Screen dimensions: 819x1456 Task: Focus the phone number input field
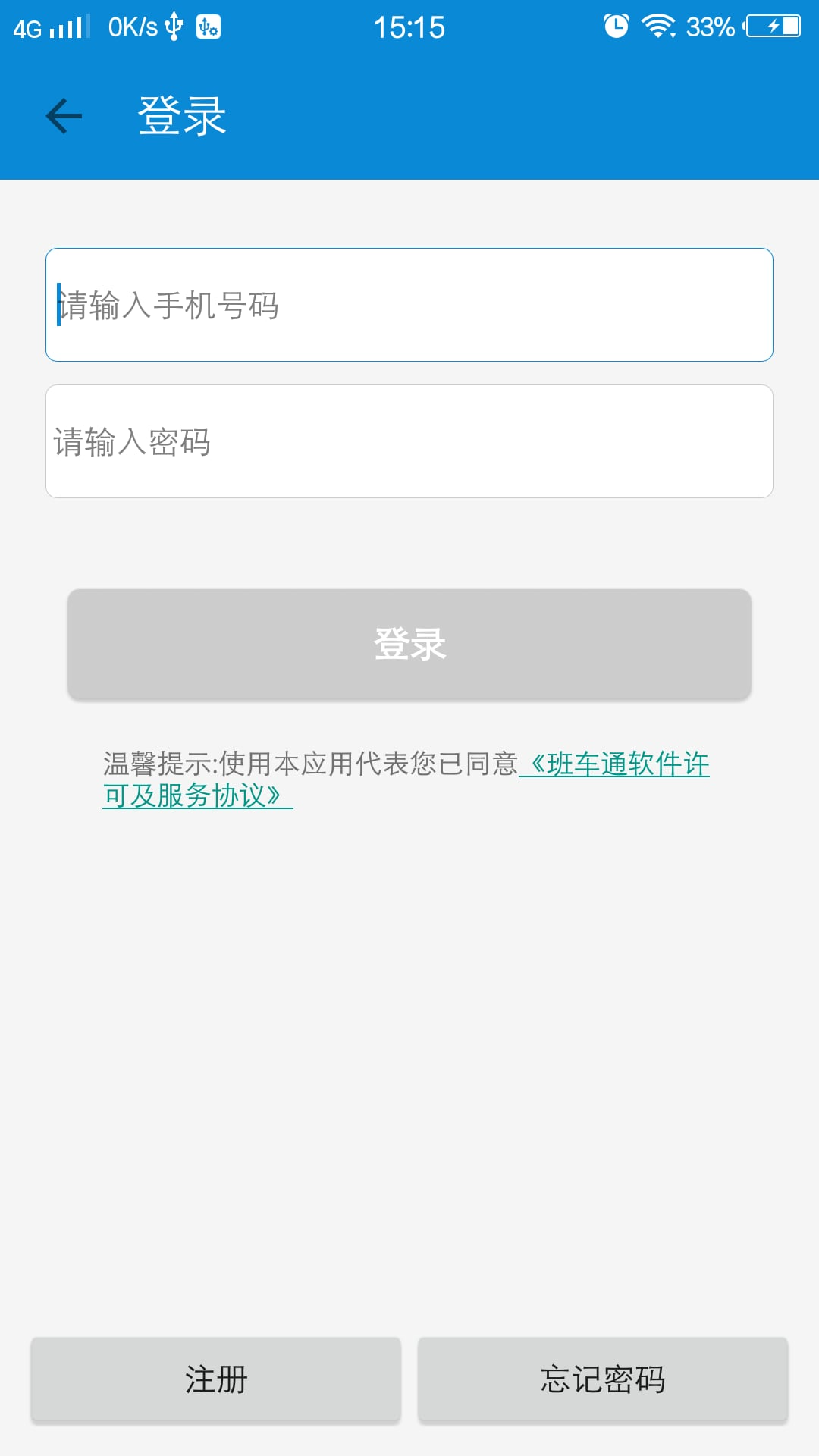[x=409, y=305]
